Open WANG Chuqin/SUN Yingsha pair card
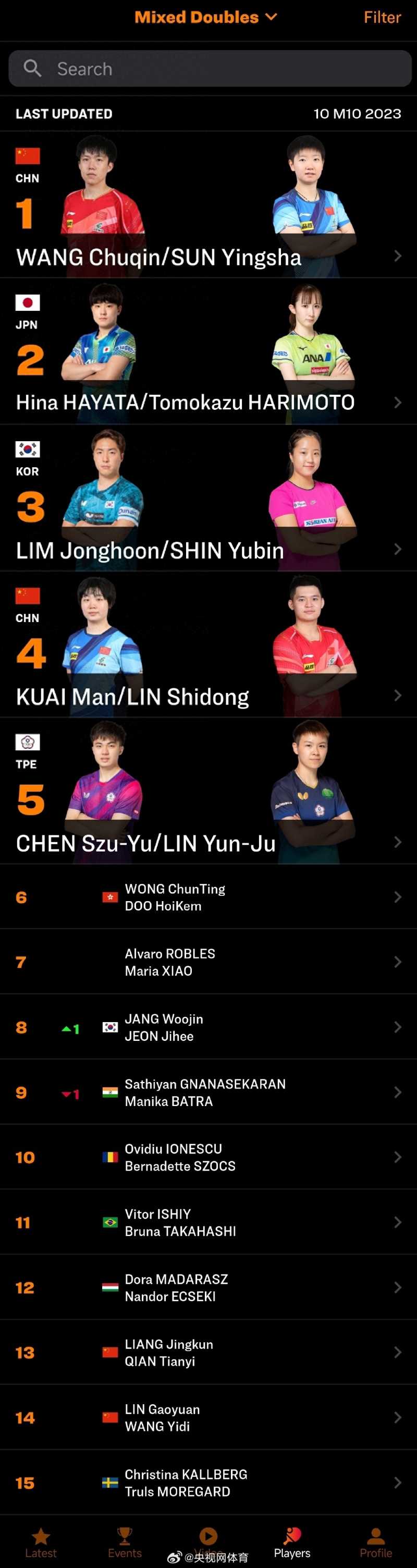 click(x=208, y=205)
